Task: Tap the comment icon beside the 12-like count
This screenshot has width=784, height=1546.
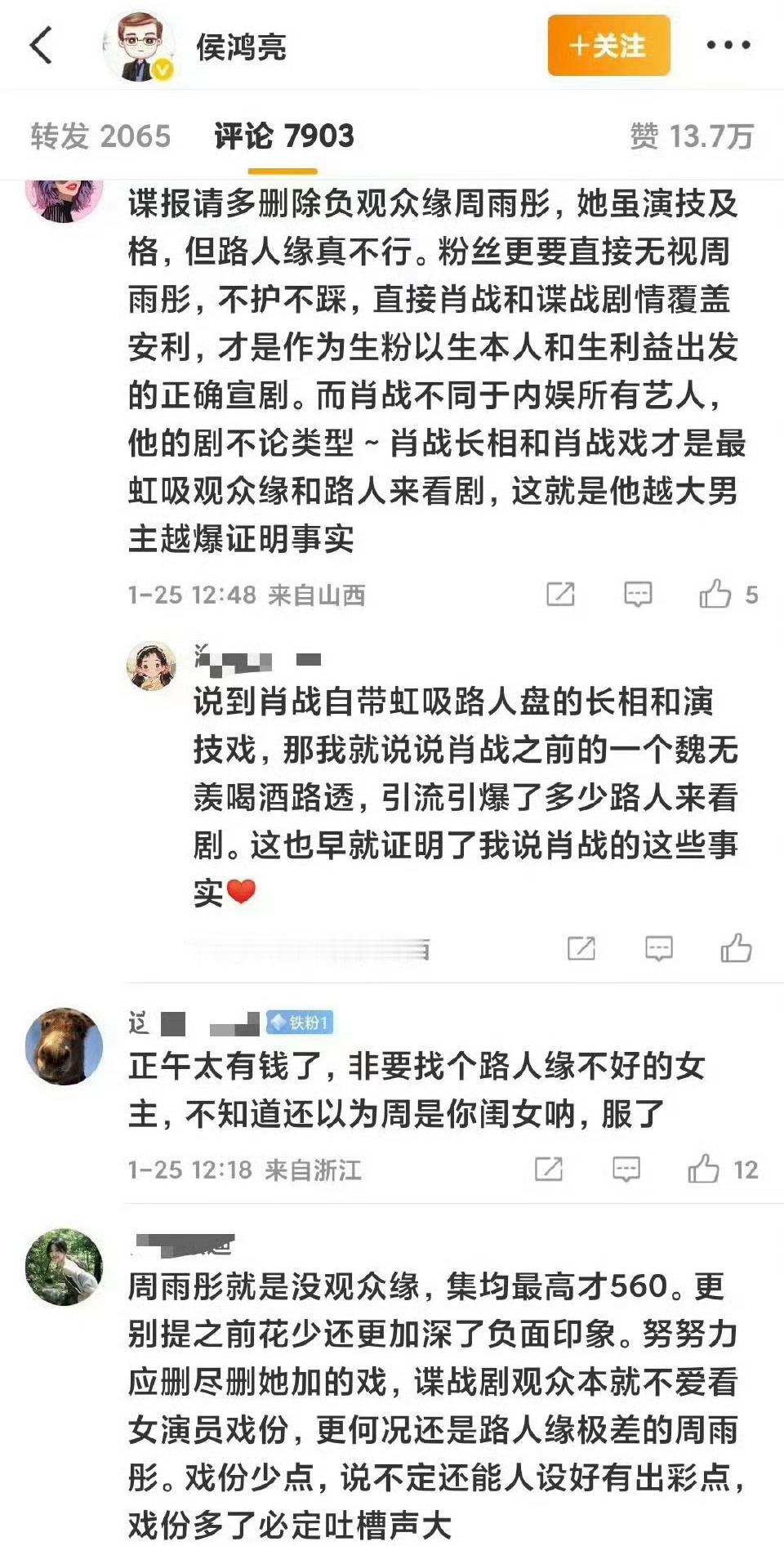Action: tap(627, 1170)
